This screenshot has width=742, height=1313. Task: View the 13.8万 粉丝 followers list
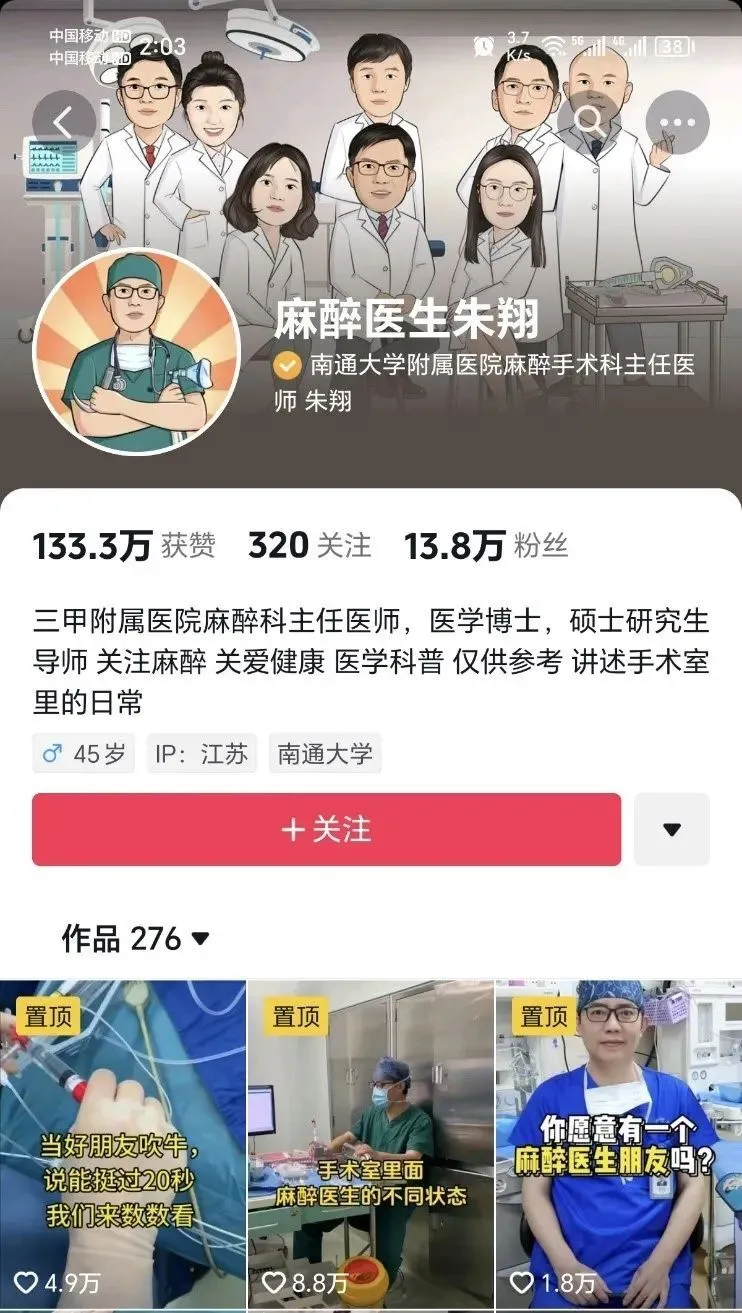click(486, 545)
